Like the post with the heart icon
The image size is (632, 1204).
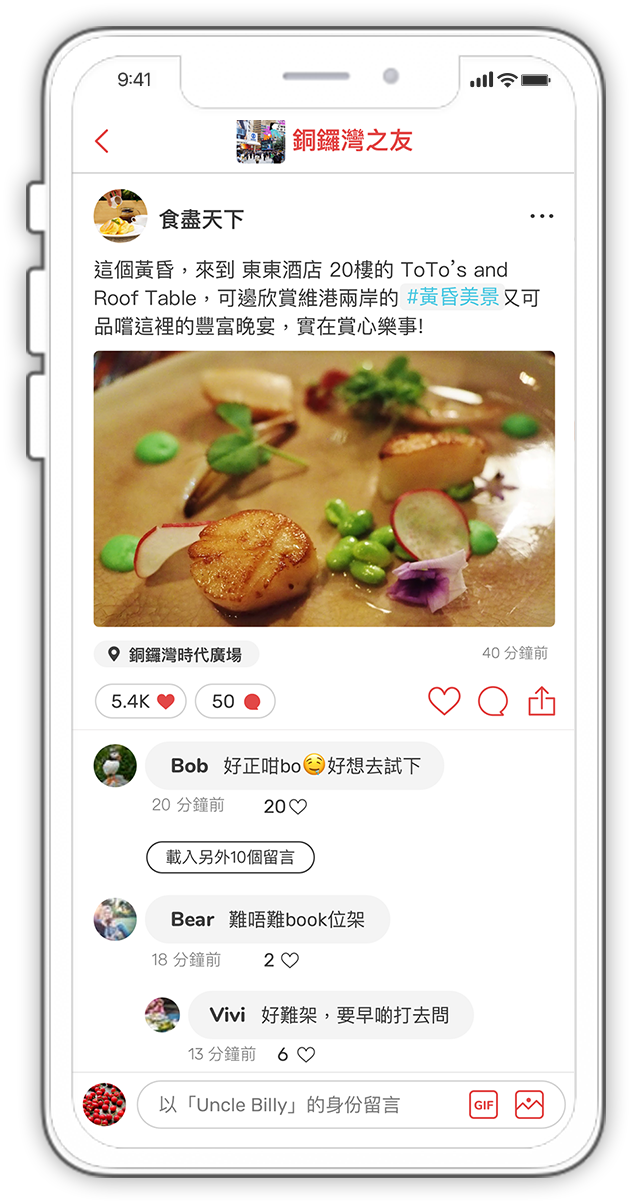[444, 701]
